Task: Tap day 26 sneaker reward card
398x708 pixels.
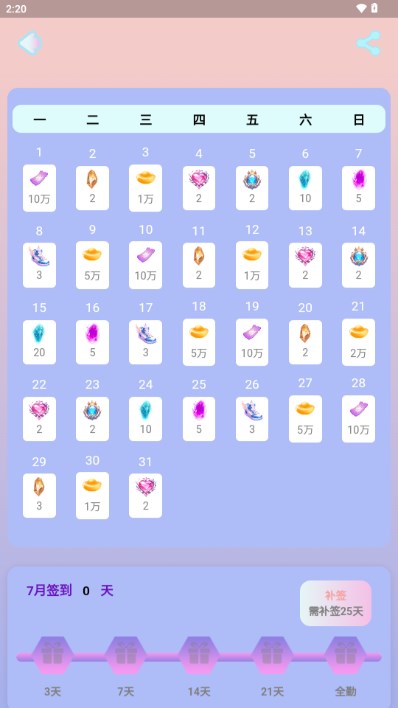Action: (x=252, y=419)
